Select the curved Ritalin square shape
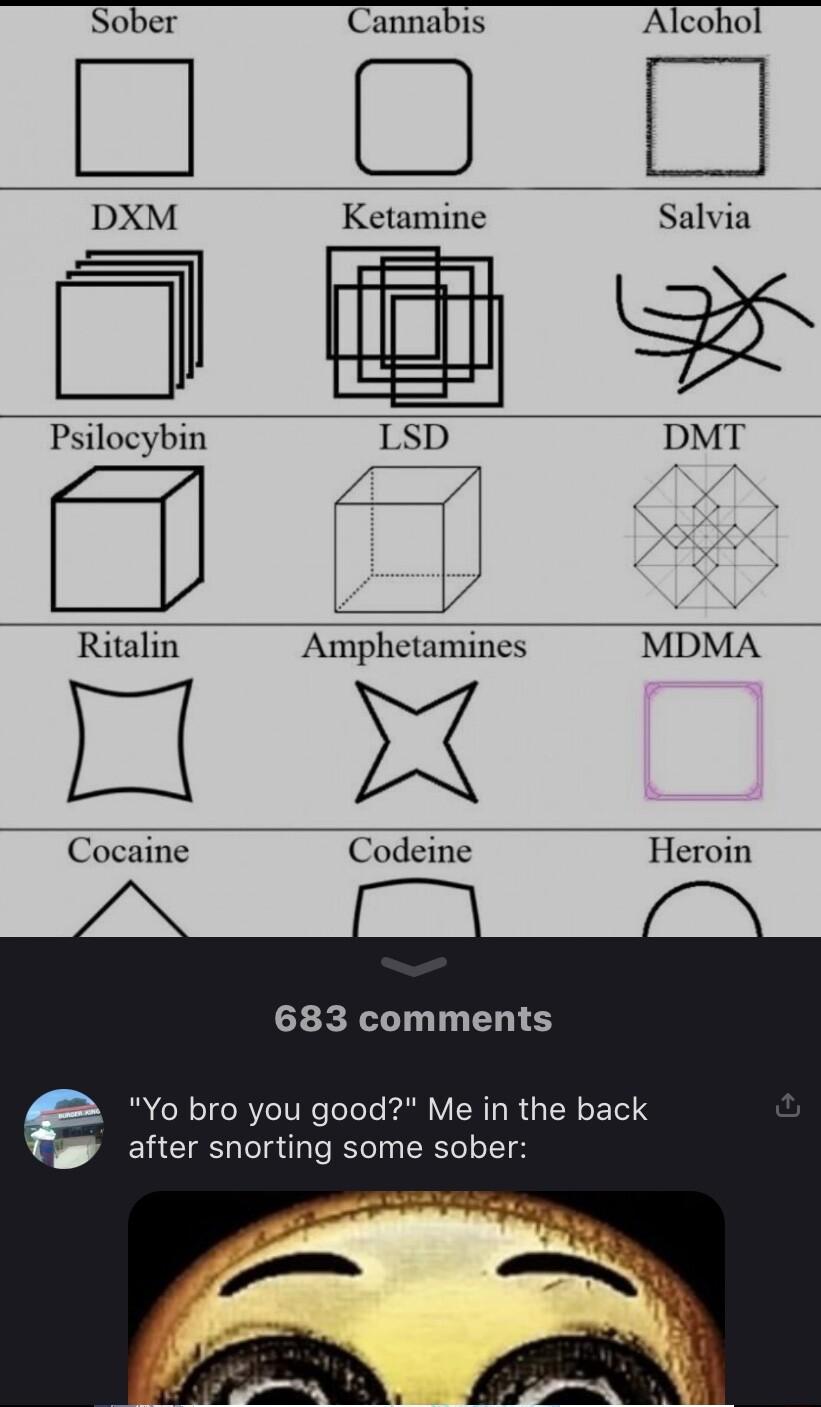The width and height of the screenshot is (821, 1407). click(131, 738)
